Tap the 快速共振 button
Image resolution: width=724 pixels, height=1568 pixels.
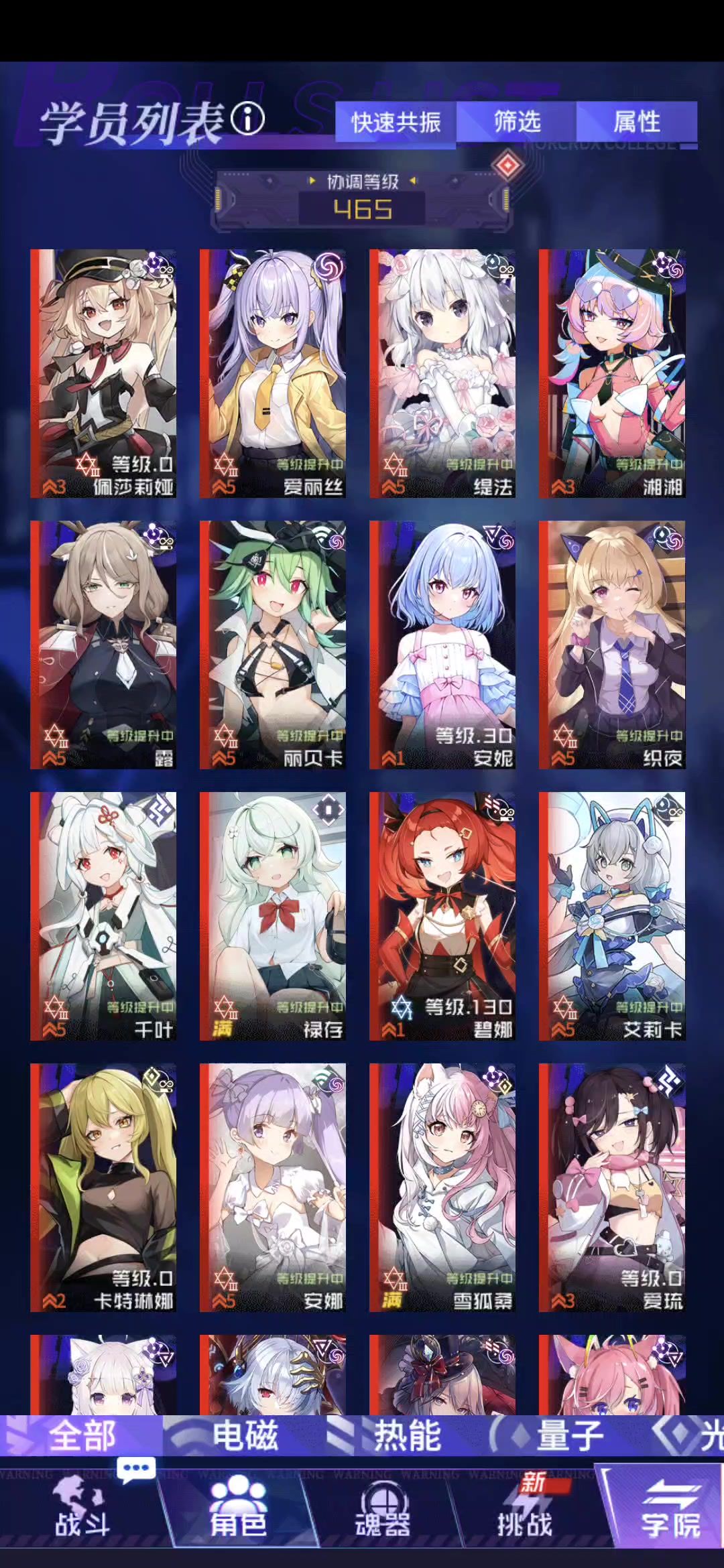(396, 122)
